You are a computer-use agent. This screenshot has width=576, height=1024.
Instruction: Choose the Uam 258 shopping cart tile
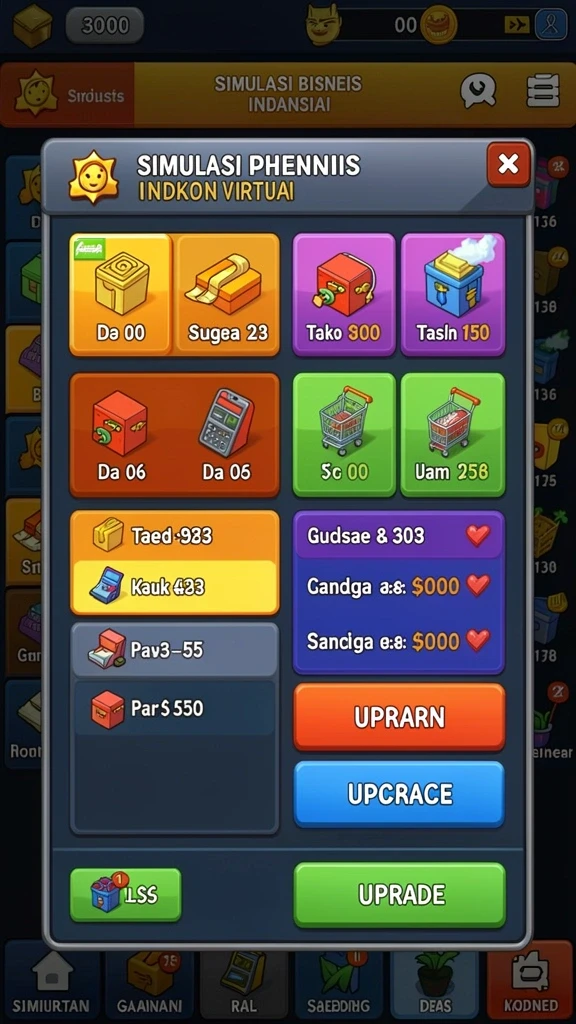coord(453,435)
